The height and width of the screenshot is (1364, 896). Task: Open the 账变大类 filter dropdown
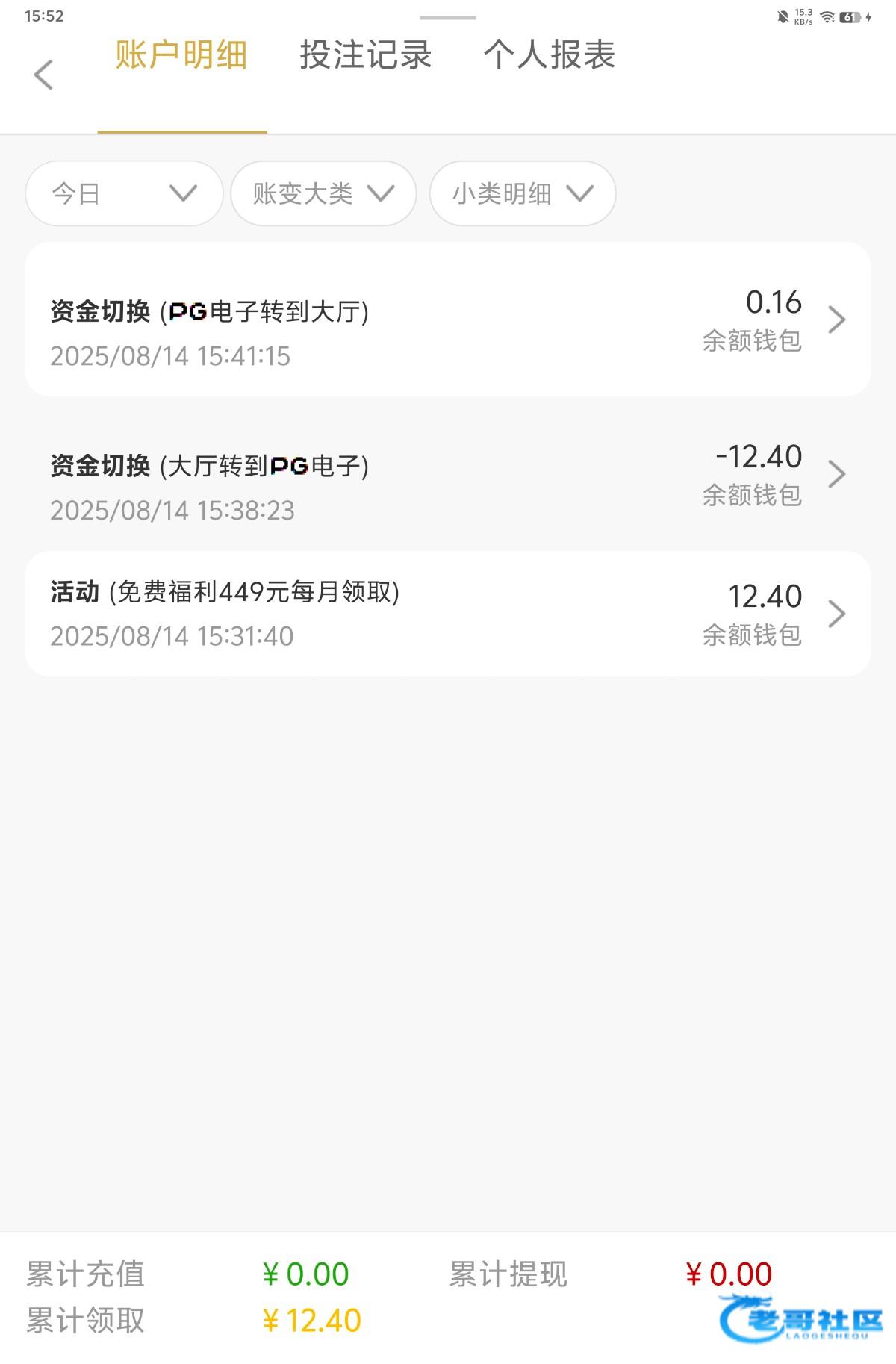pyautogui.click(x=323, y=194)
